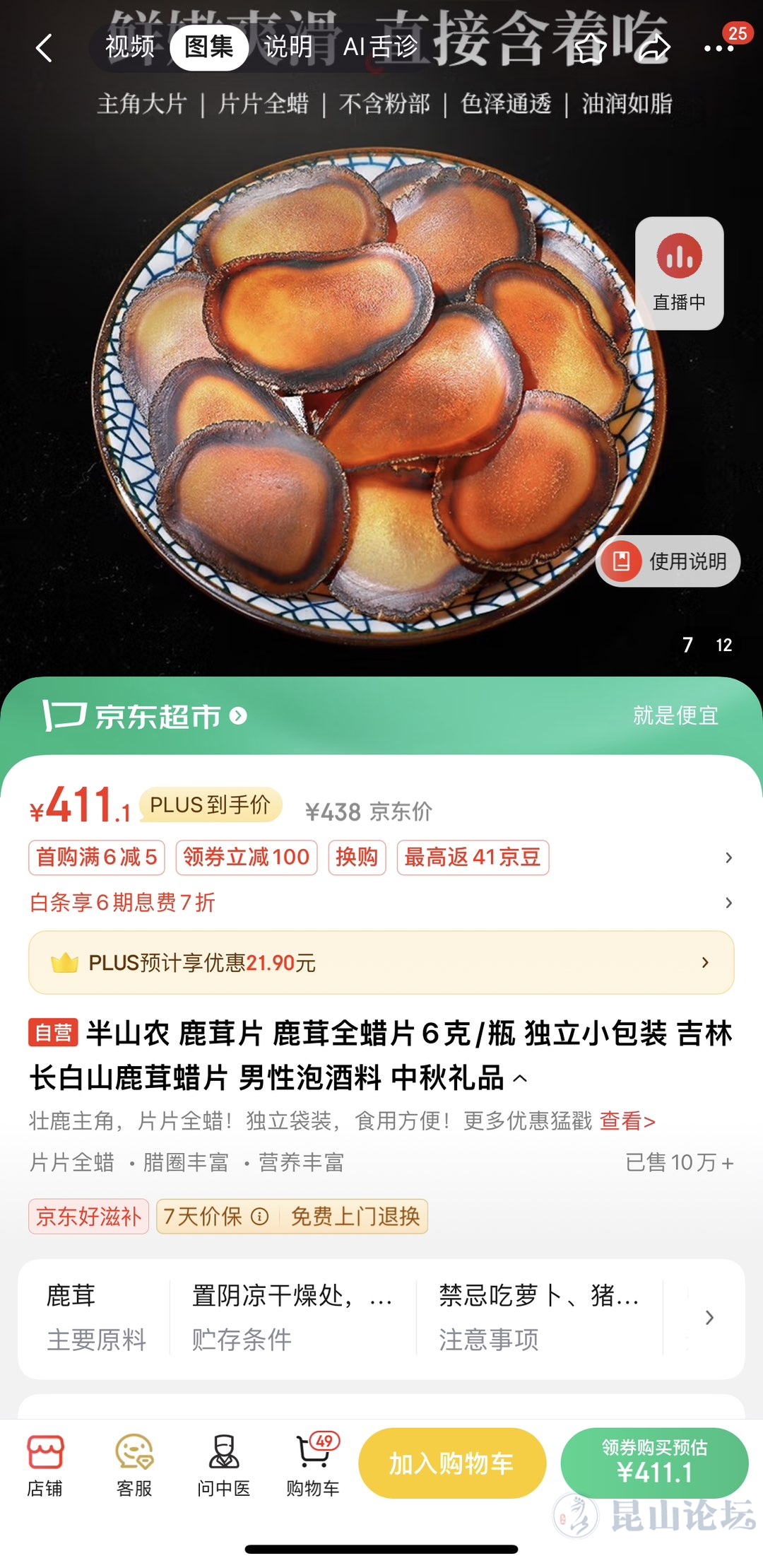Go back using the top-left arrow
763x1568 pixels.
pyautogui.click(x=44, y=48)
